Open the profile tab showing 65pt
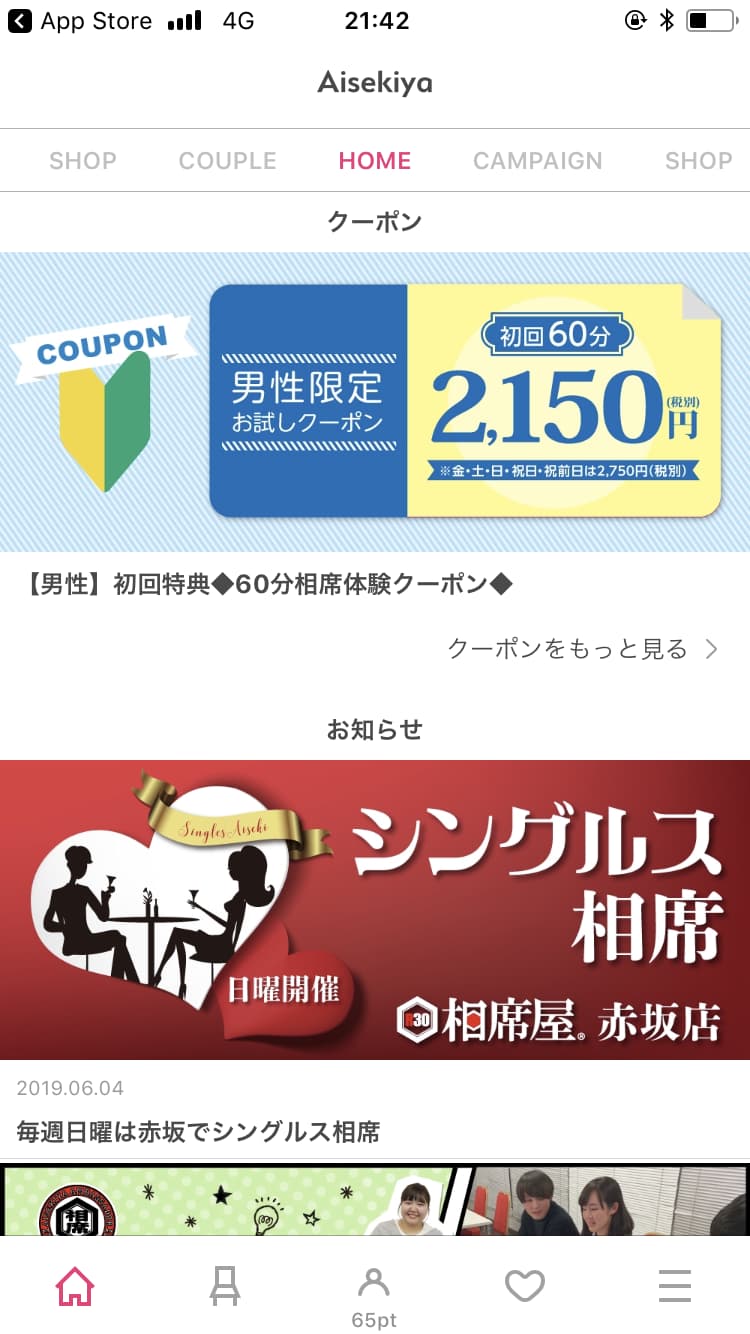The width and height of the screenshot is (750, 1334). click(374, 1297)
